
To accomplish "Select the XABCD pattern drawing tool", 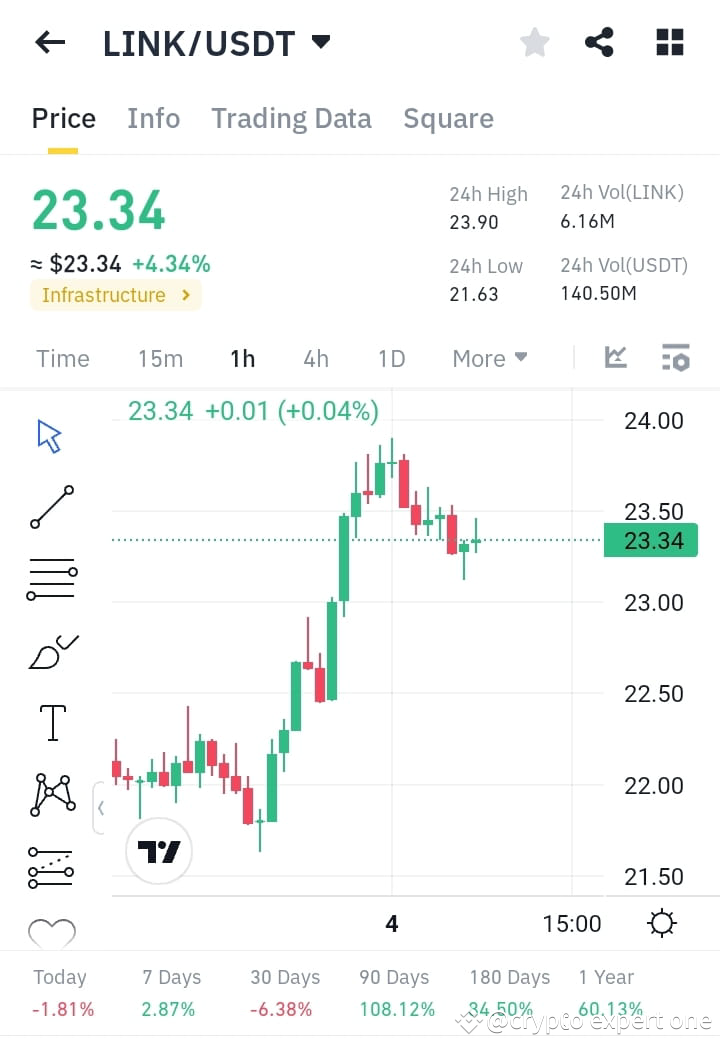I will coord(52,794).
